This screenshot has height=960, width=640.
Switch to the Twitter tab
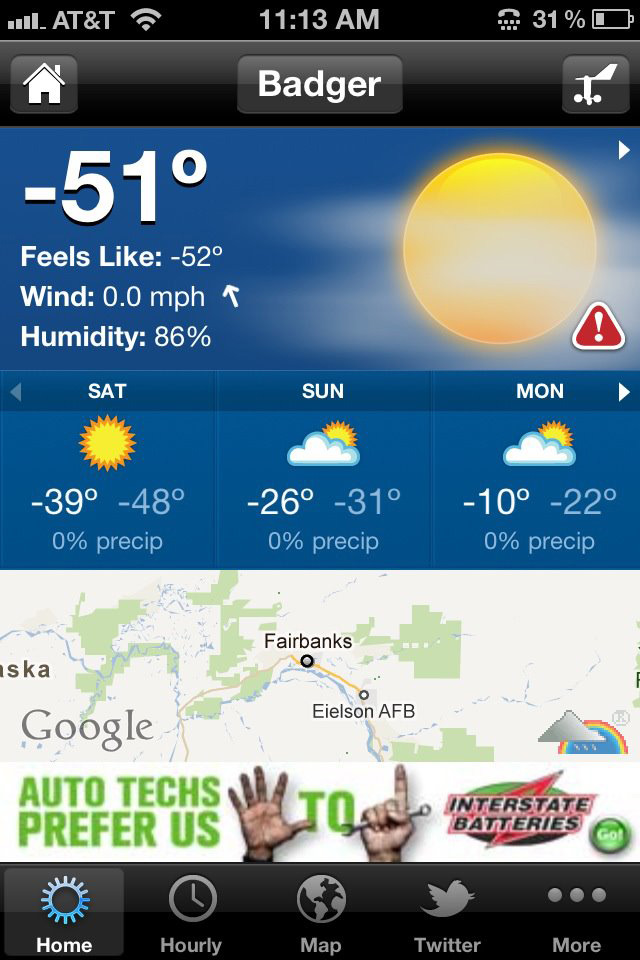tap(447, 912)
